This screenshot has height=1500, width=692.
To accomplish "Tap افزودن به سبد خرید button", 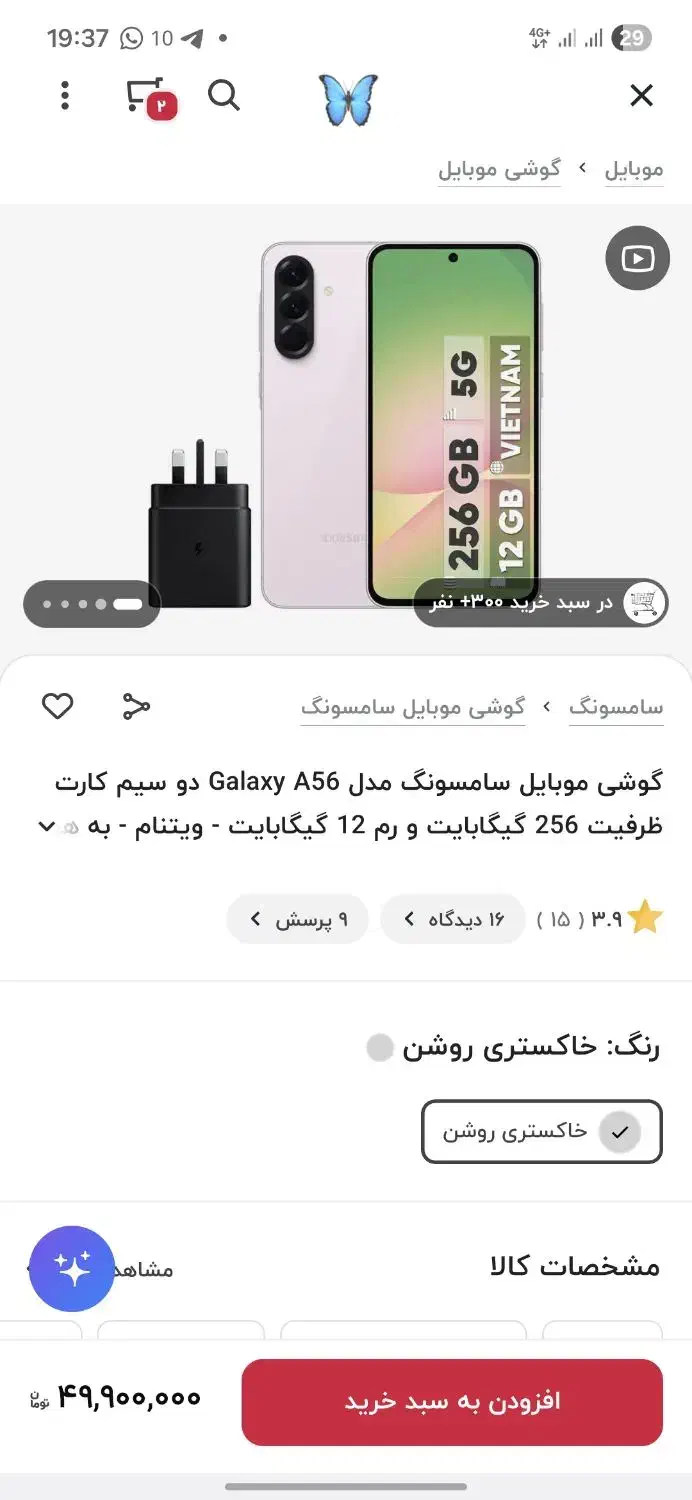I will click(x=452, y=1401).
